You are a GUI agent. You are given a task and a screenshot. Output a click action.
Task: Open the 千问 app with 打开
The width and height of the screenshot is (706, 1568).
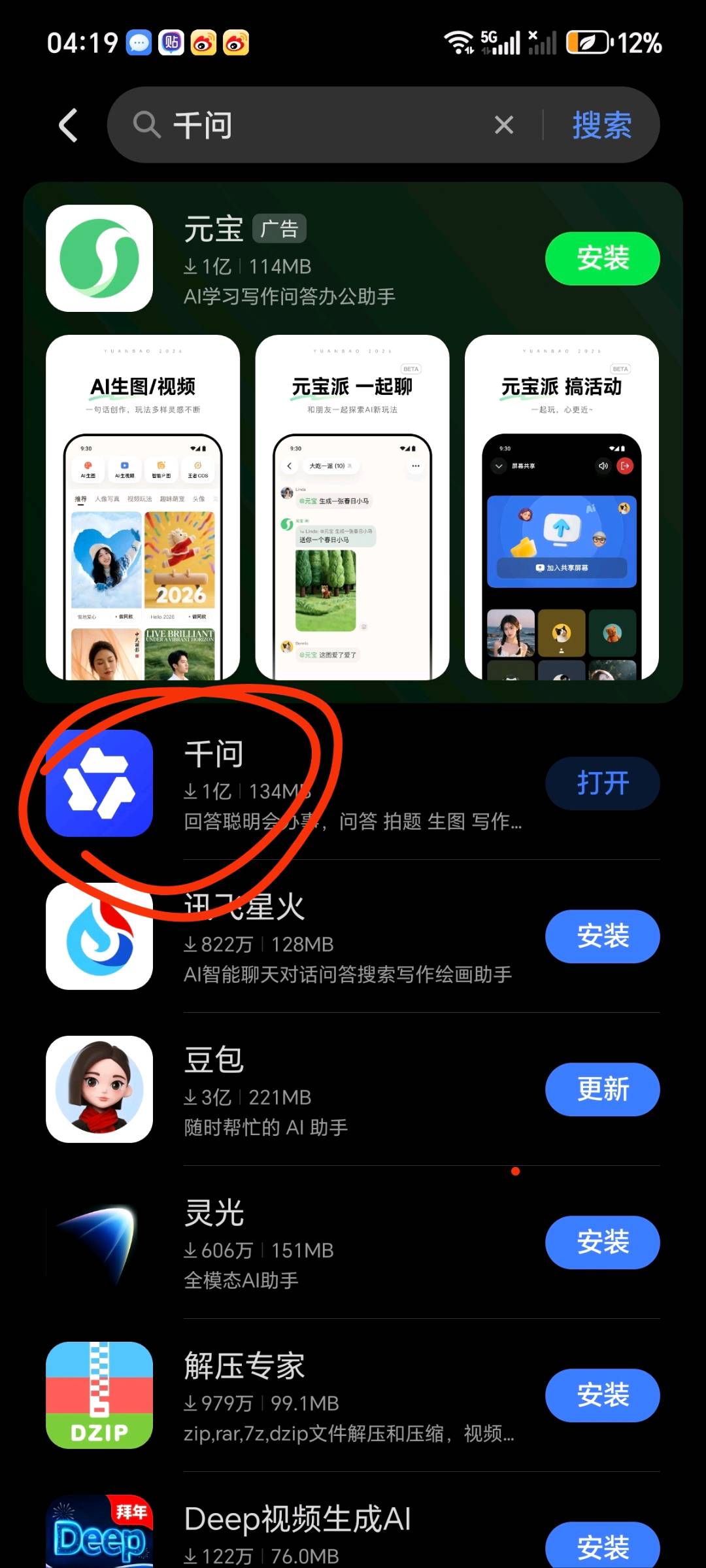602,783
